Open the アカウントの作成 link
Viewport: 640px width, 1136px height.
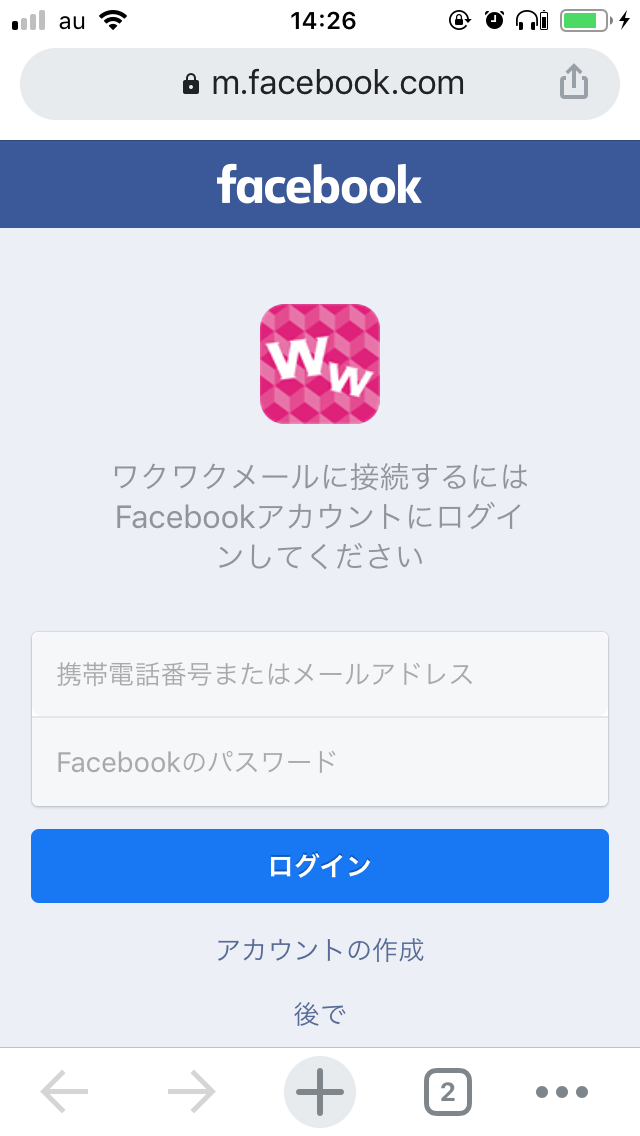pos(320,949)
